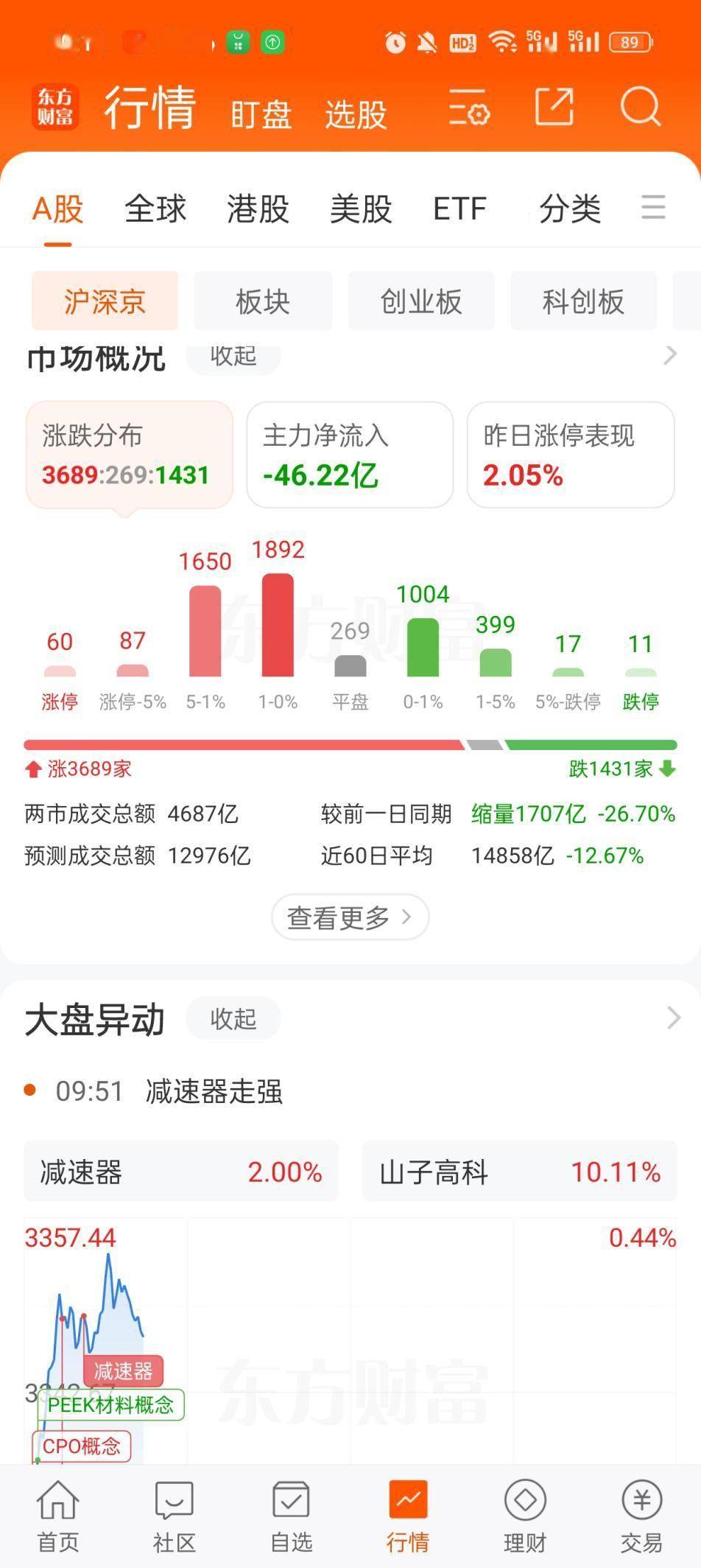Go to the 自选 tab
Image resolution: width=701 pixels, height=1568 pixels.
(291, 1516)
